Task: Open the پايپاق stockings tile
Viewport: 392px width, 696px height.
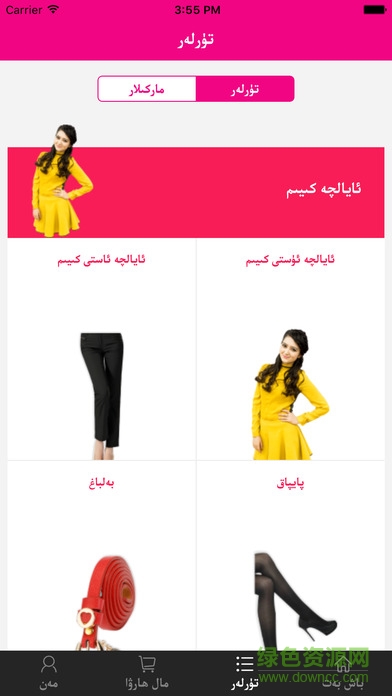Action: 290,556
